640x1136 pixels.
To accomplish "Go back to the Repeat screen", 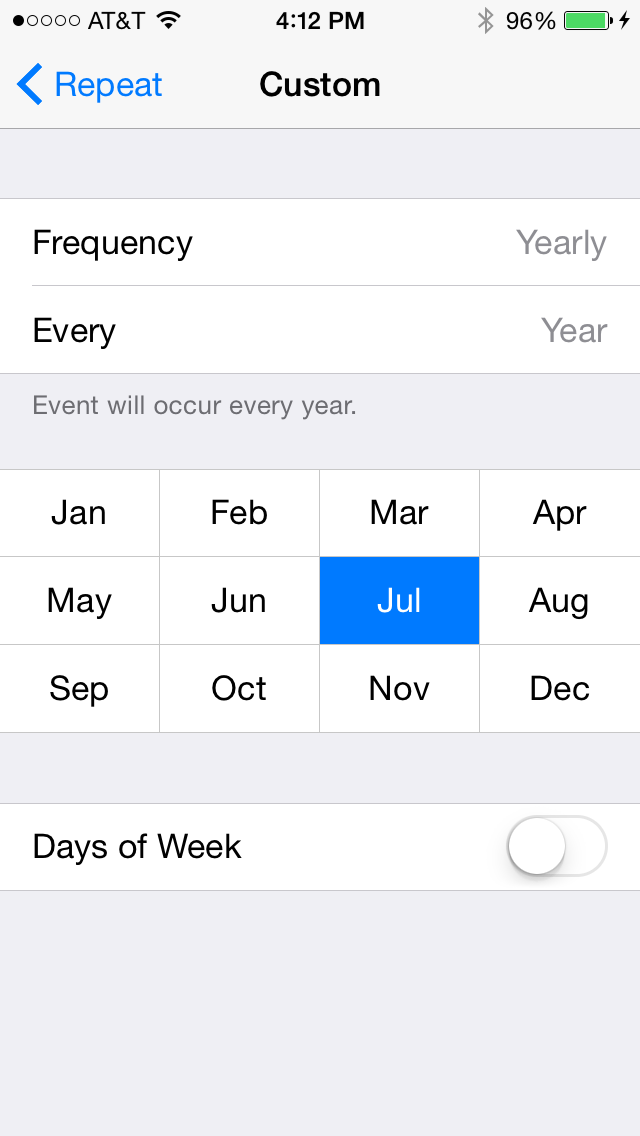I will click(89, 85).
